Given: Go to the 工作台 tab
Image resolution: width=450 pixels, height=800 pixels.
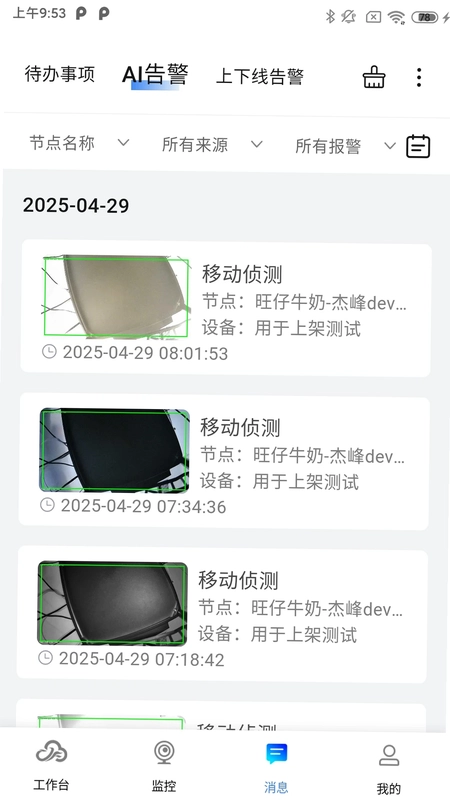Looking at the screenshot, I should [x=51, y=764].
